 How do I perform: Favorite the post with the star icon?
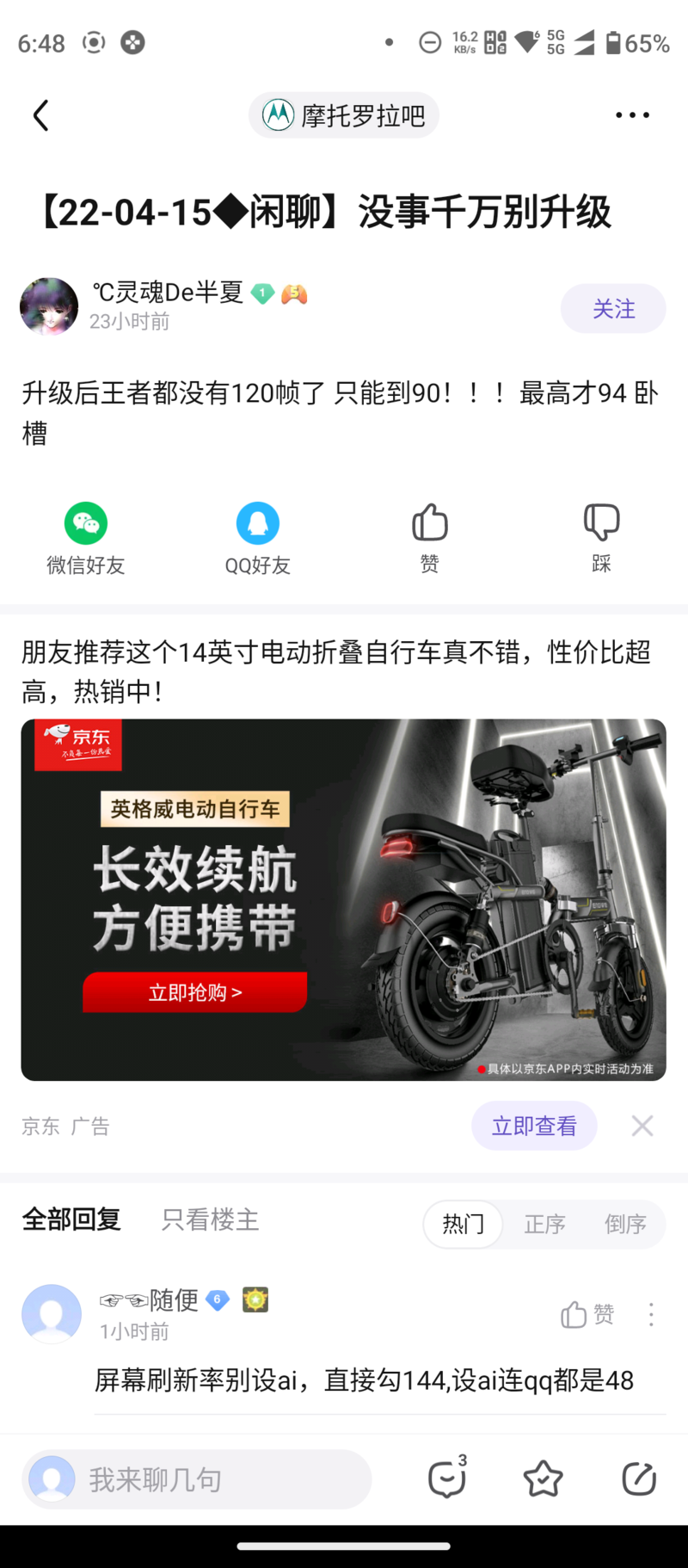pos(543,1479)
